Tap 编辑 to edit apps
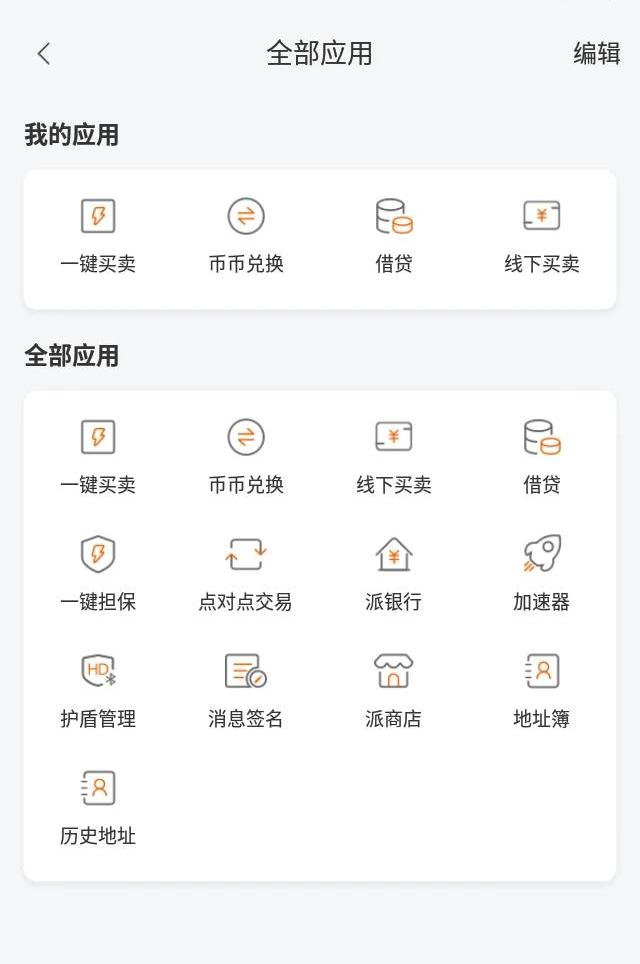The height and width of the screenshot is (964, 640). 596,54
